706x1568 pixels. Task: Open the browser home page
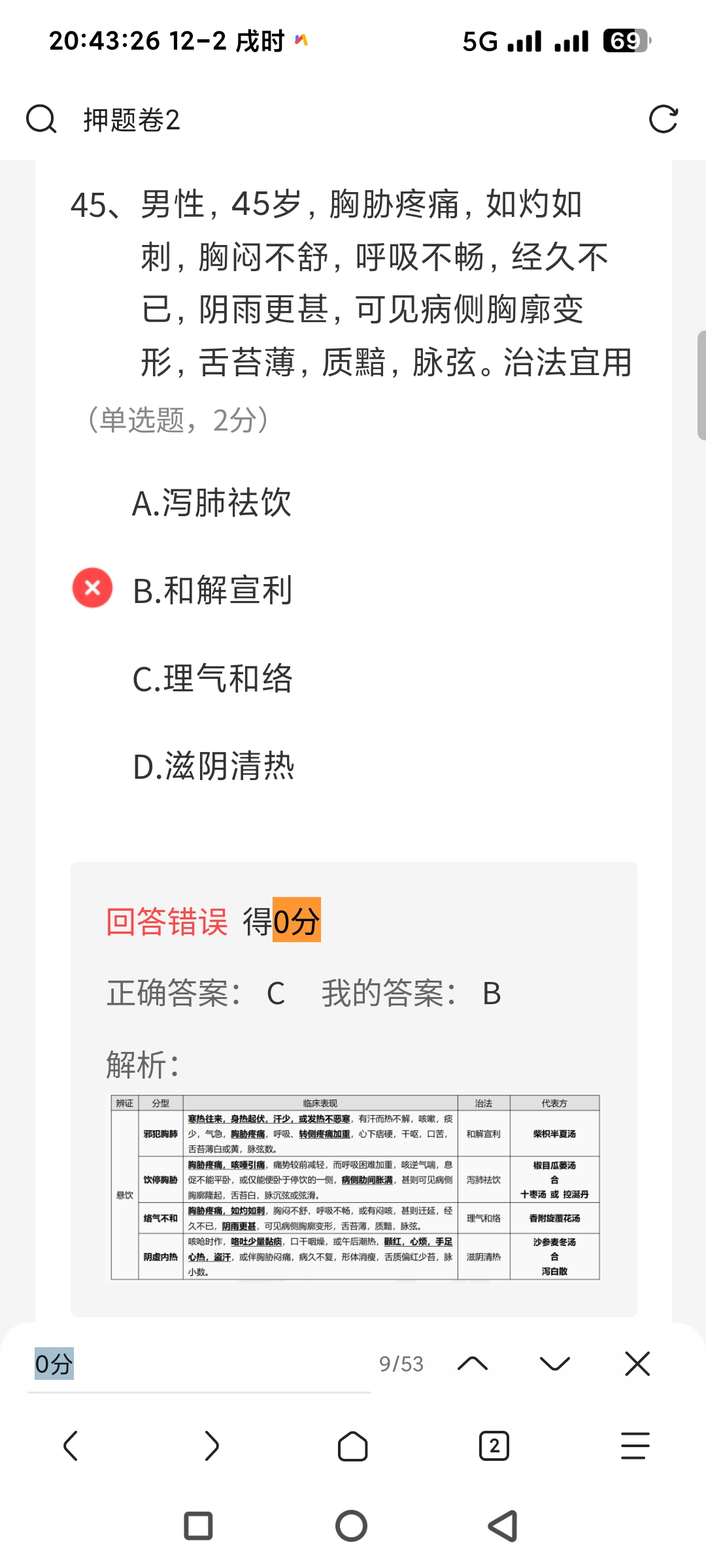pos(352,1446)
